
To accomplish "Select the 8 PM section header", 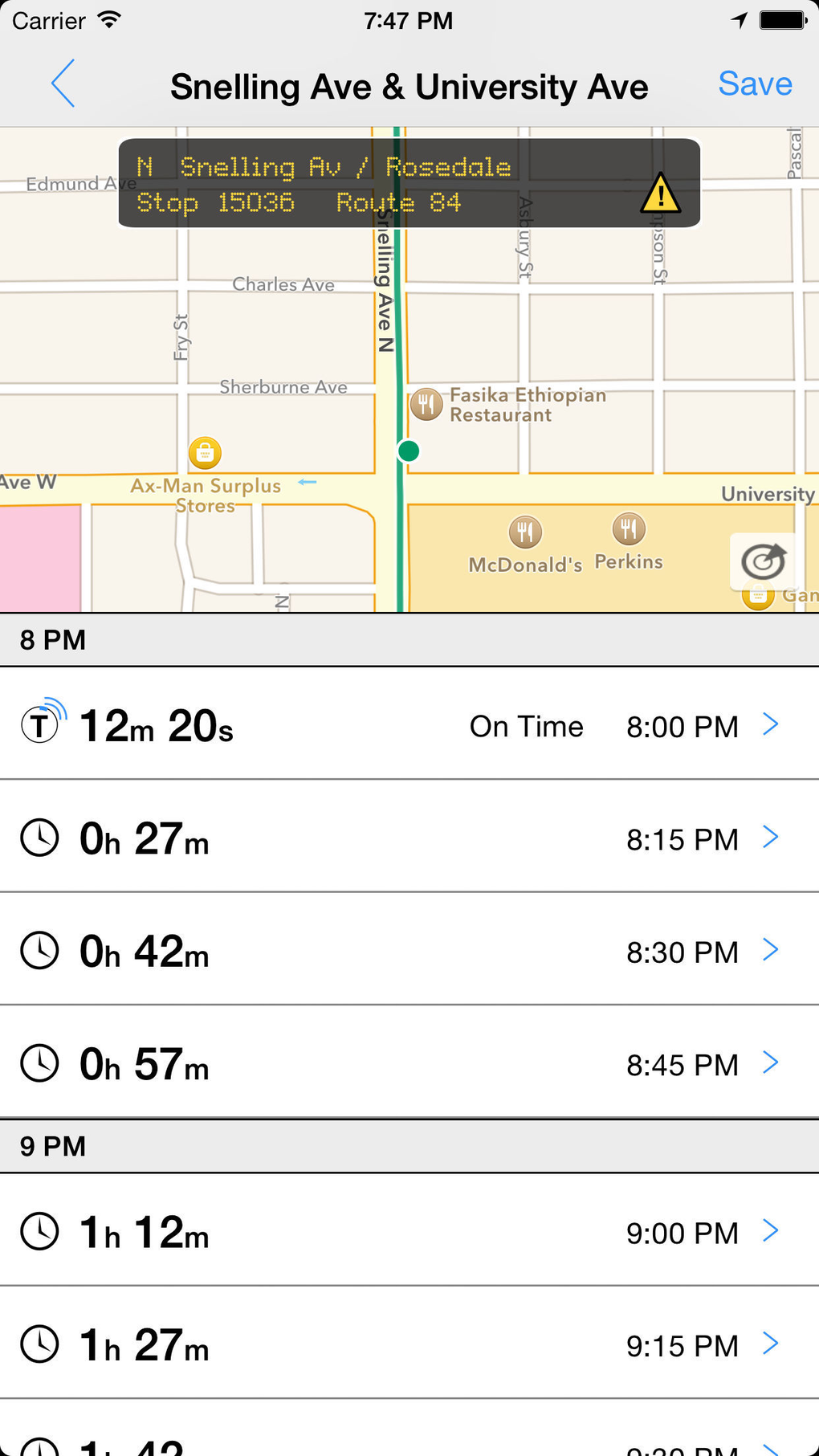I will point(409,639).
